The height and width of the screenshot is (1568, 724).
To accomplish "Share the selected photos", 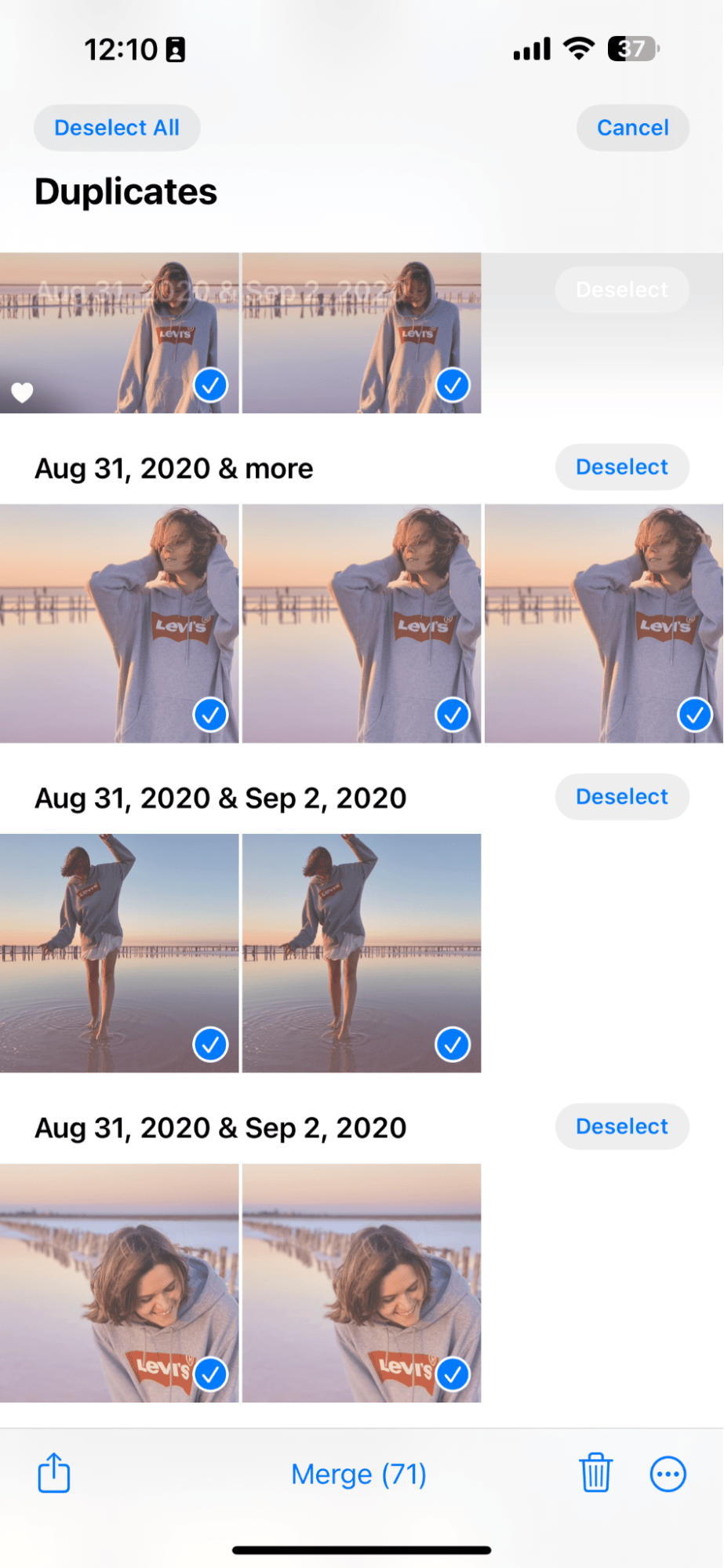I will click(x=54, y=1472).
